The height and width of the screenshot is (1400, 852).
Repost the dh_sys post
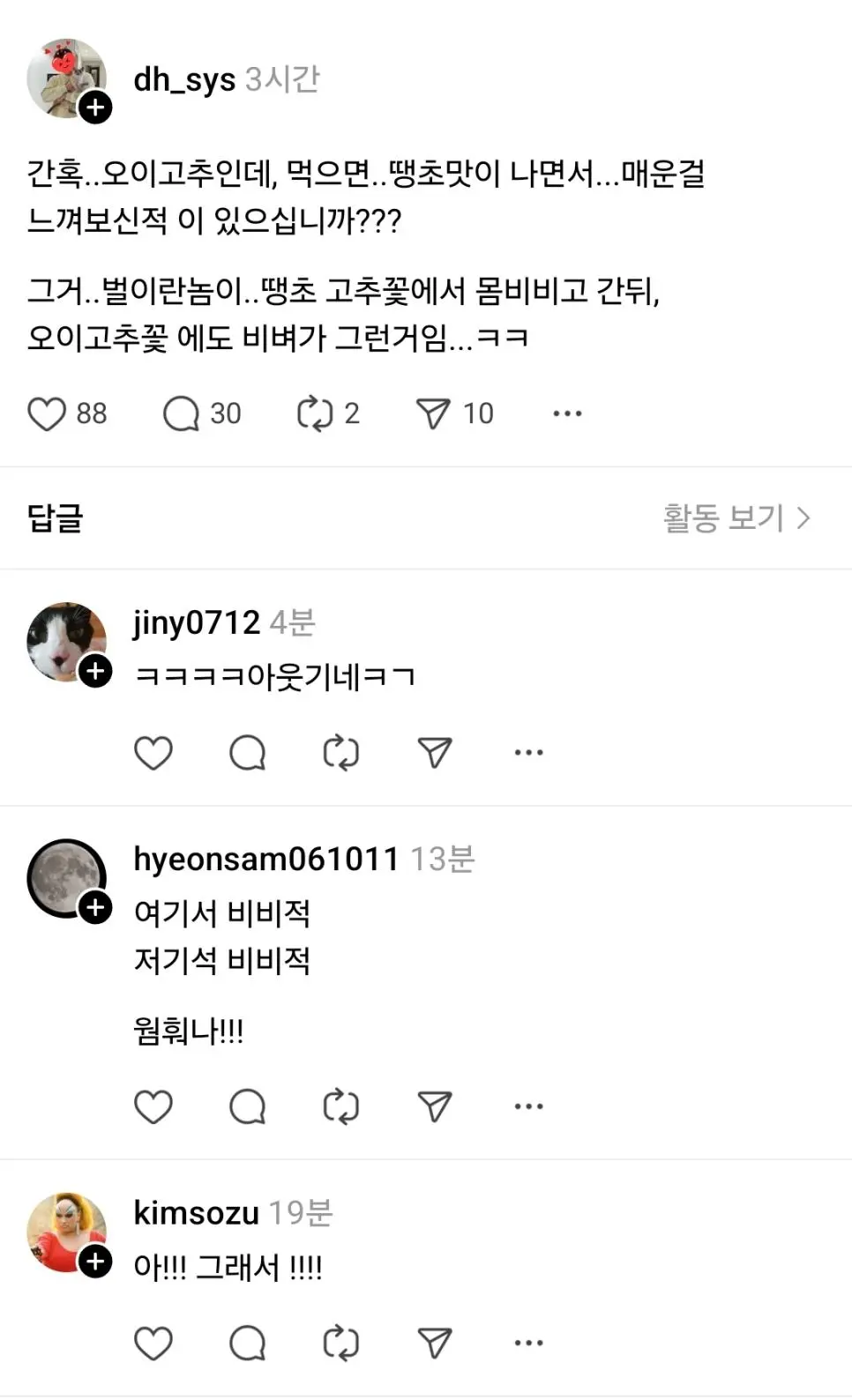click(x=315, y=413)
